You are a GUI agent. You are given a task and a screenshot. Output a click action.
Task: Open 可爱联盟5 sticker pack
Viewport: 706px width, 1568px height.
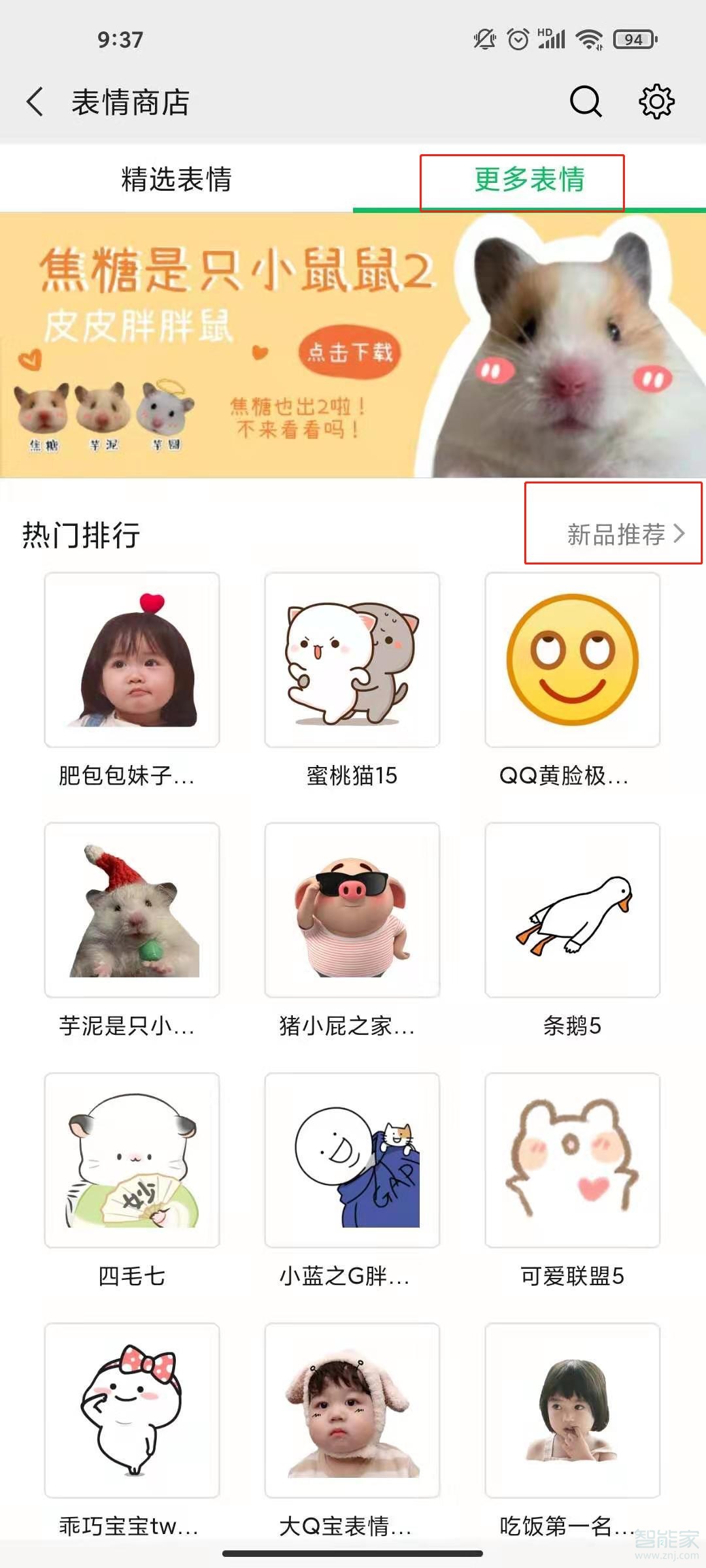point(572,1160)
